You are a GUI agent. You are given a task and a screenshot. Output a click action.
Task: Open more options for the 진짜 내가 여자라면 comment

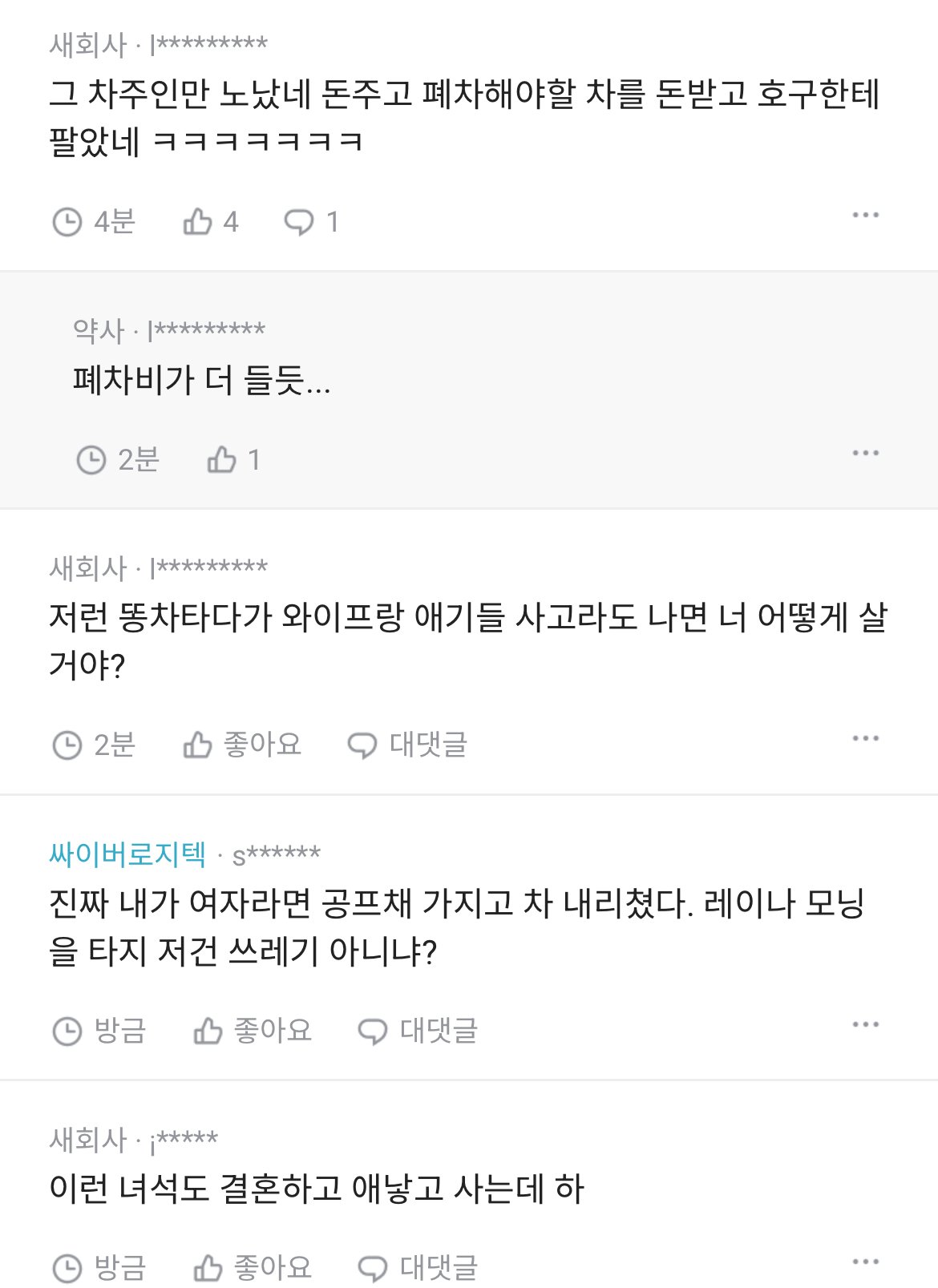(865, 1024)
